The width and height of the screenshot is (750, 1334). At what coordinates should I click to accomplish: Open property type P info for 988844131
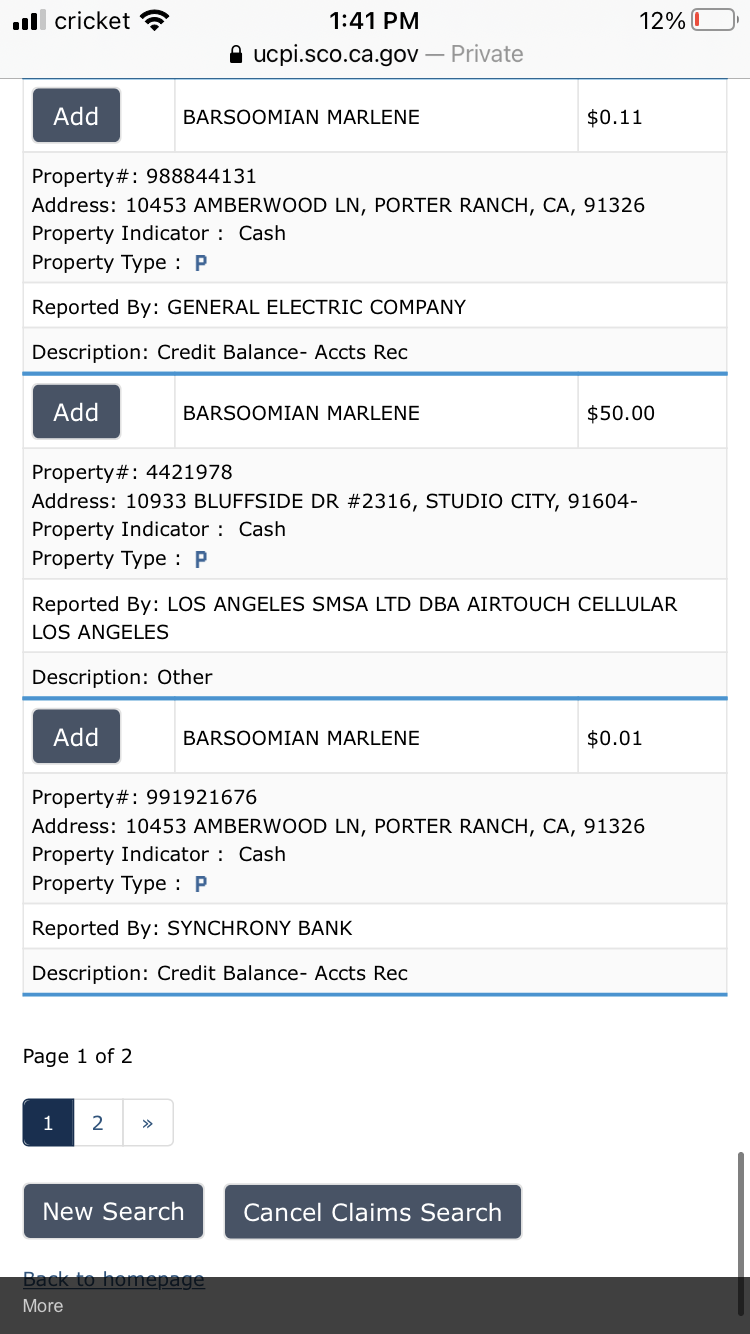201,263
